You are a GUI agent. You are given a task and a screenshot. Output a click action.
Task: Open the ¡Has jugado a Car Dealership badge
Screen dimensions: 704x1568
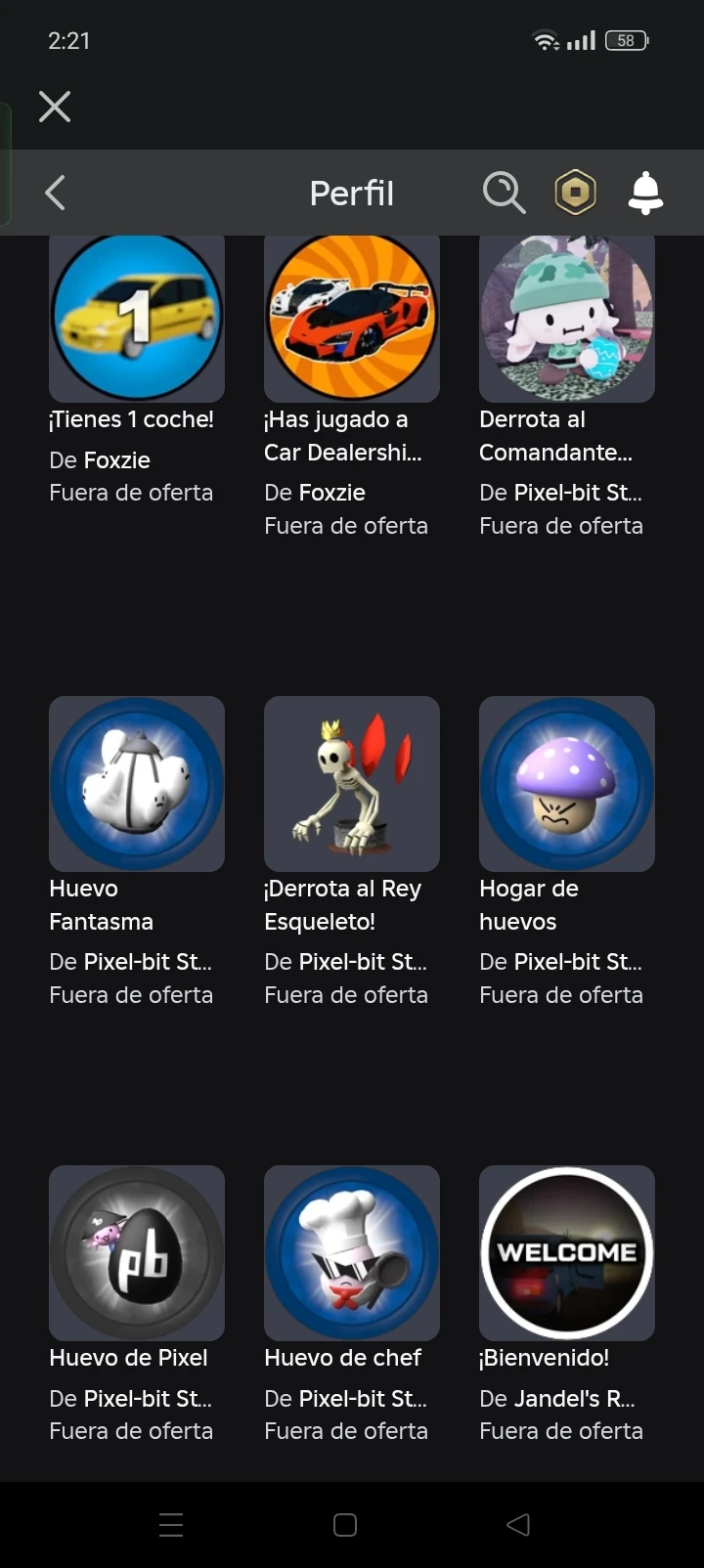tap(352, 318)
